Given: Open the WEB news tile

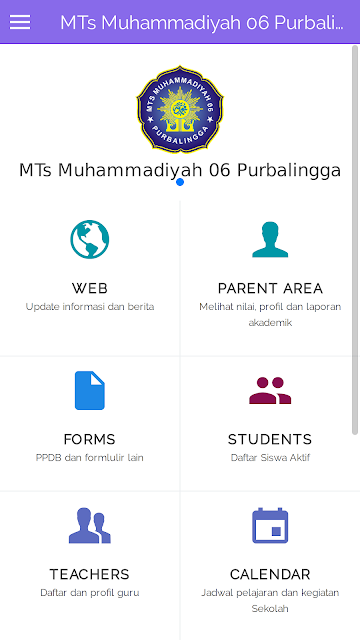Looking at the screenshot, I should click(x=90, y=278).
